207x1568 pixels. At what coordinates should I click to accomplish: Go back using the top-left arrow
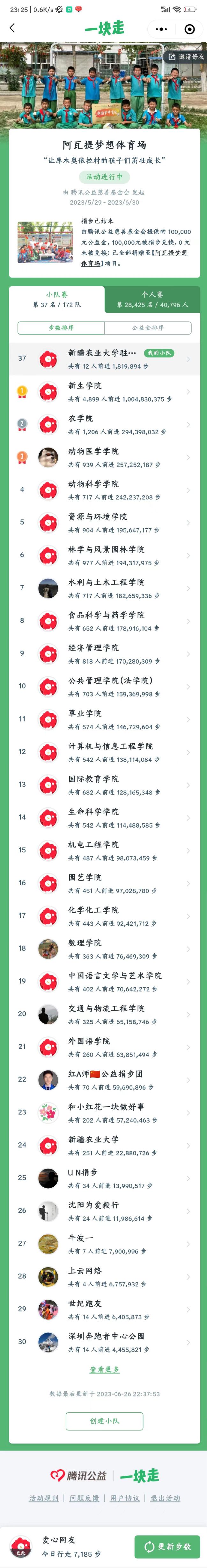(x=12, y=28)
